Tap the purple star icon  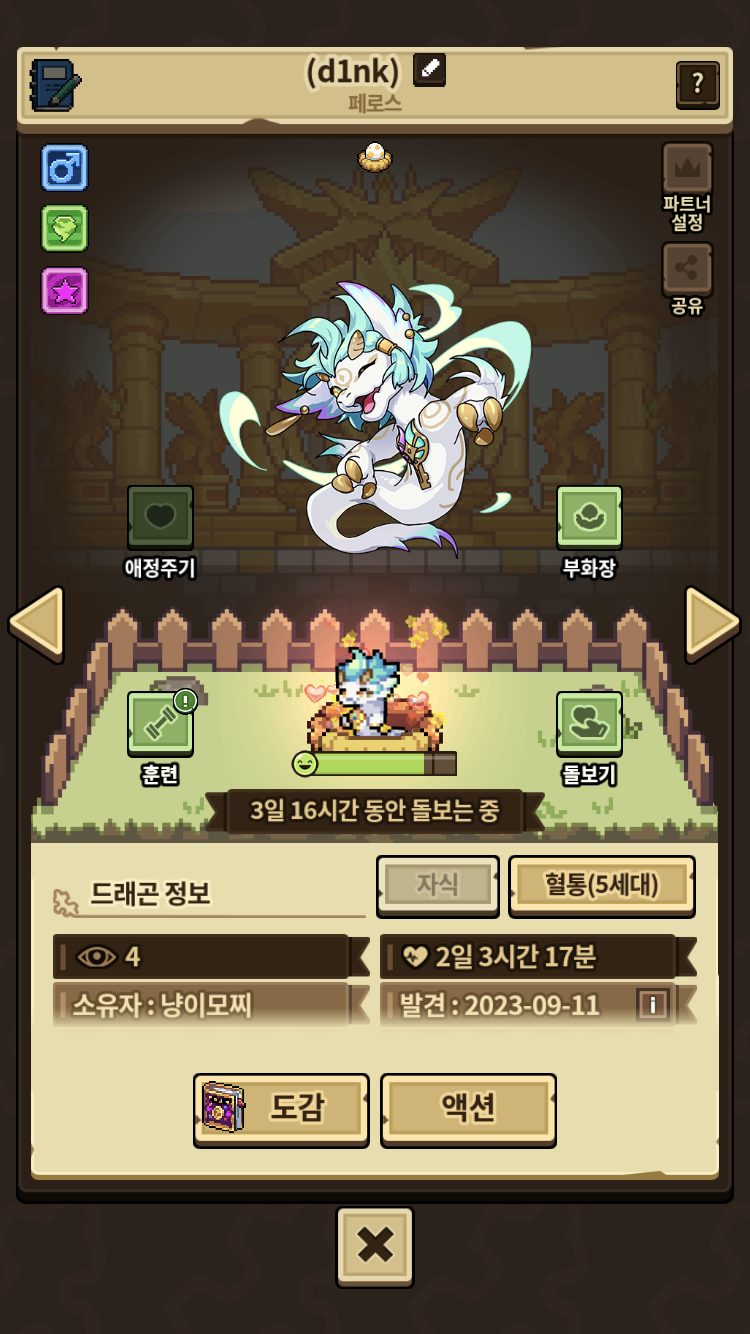click(65, 290)
